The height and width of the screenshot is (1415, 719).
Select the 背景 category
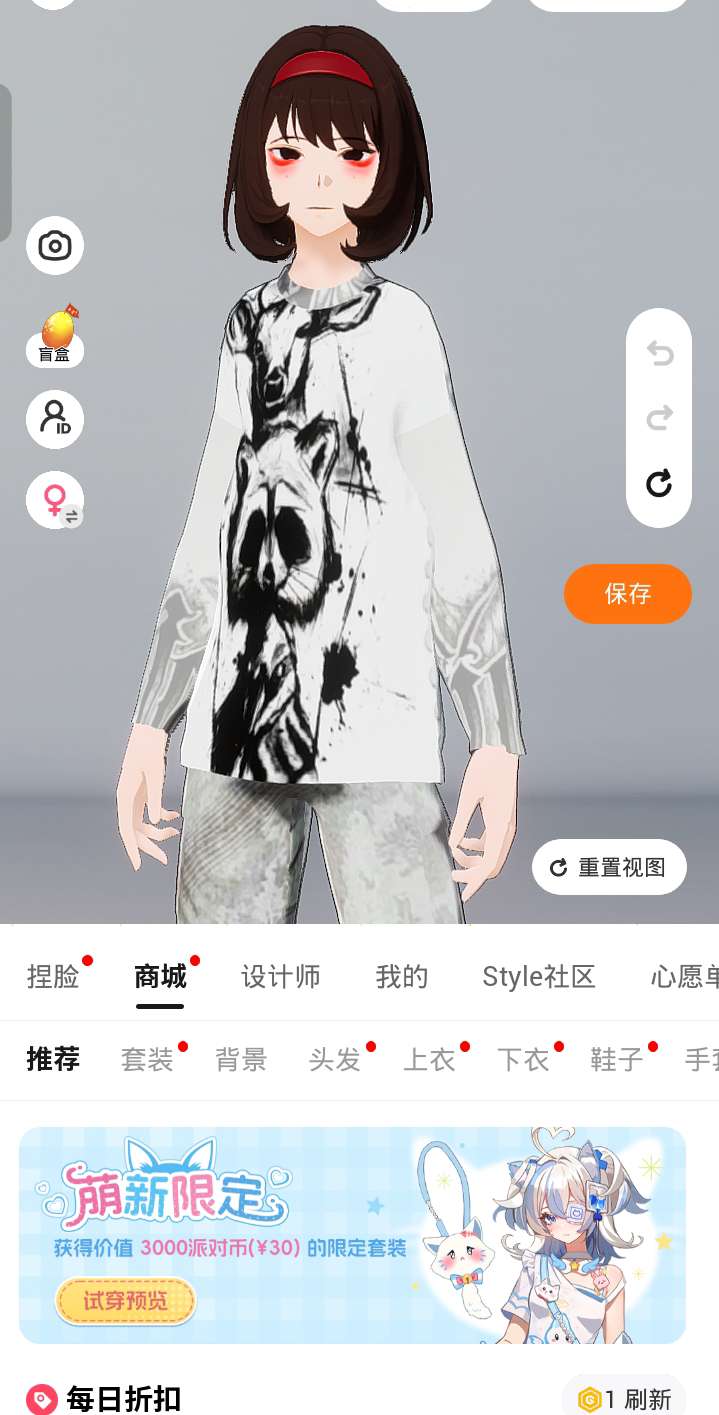point(241,1059)
